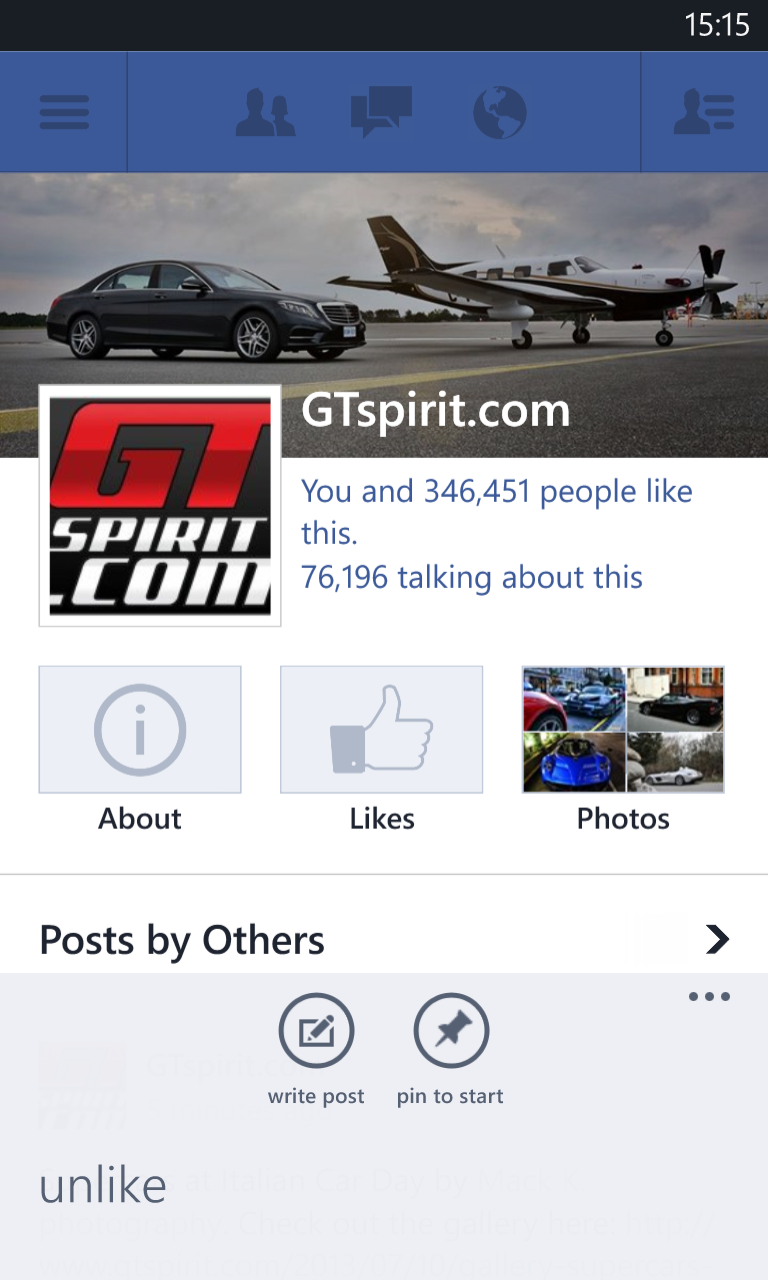Select the write post pencil icon
The image size is (768, 1280).
317,1030
